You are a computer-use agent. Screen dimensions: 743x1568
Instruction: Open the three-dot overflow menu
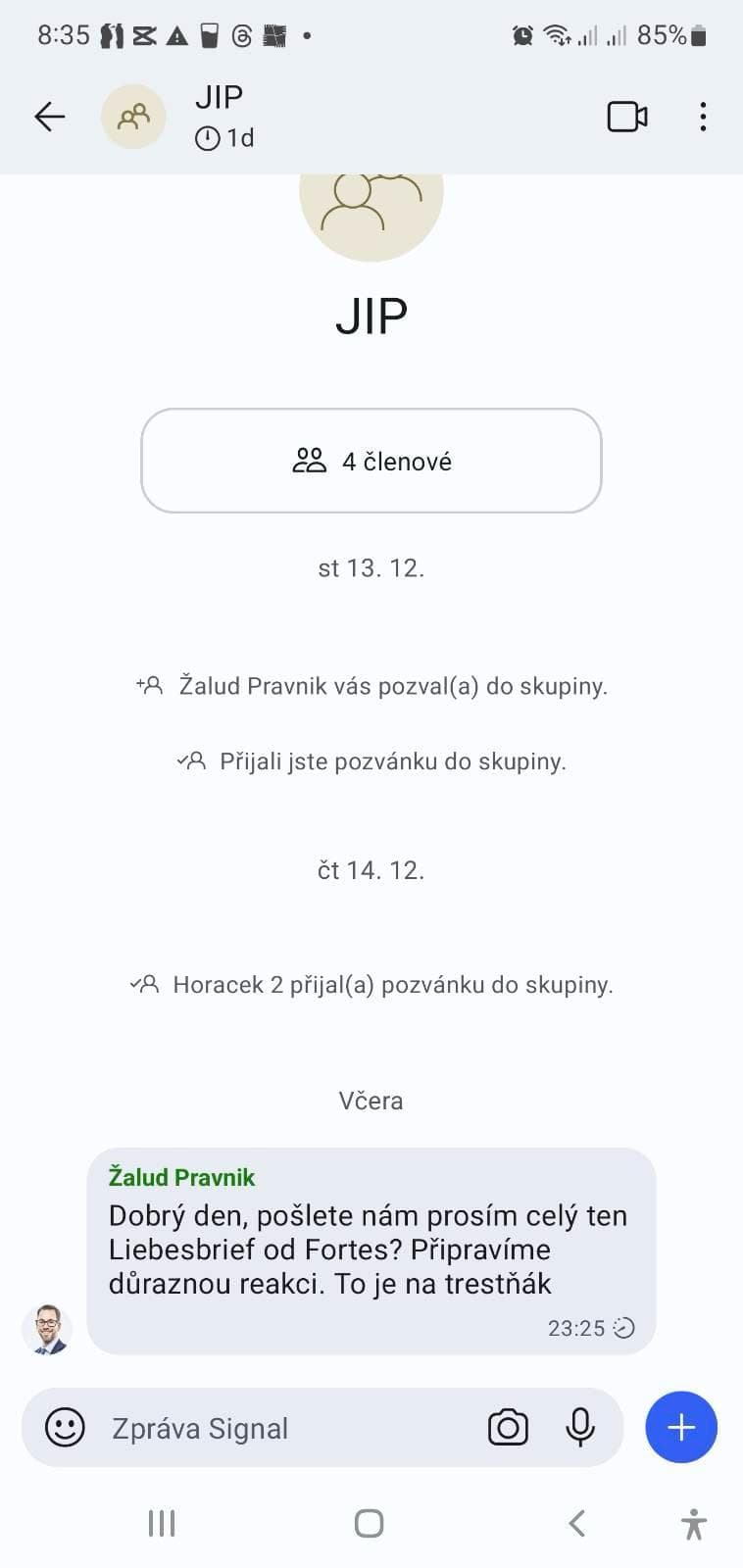[703, 117]
